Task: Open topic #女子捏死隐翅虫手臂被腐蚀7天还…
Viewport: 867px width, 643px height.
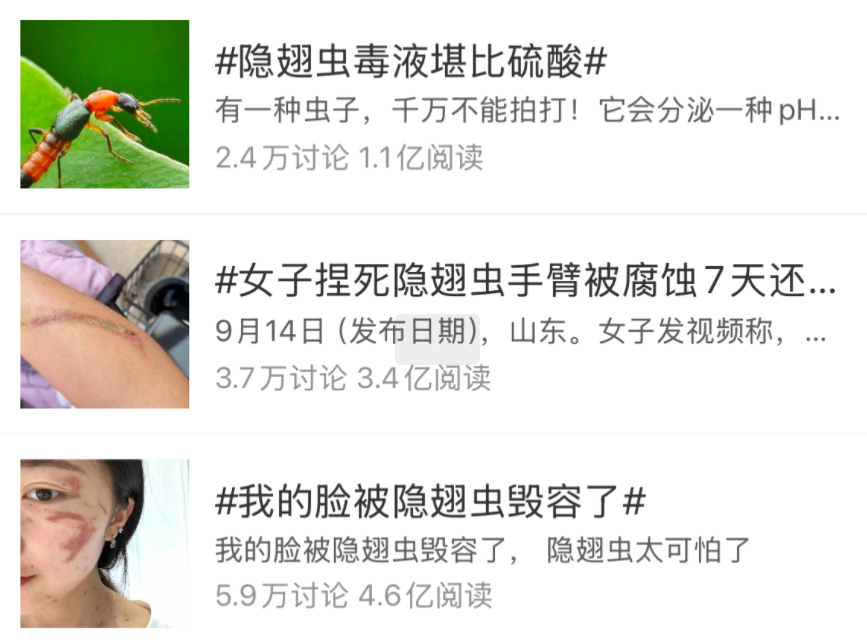Action: [525, 284]
